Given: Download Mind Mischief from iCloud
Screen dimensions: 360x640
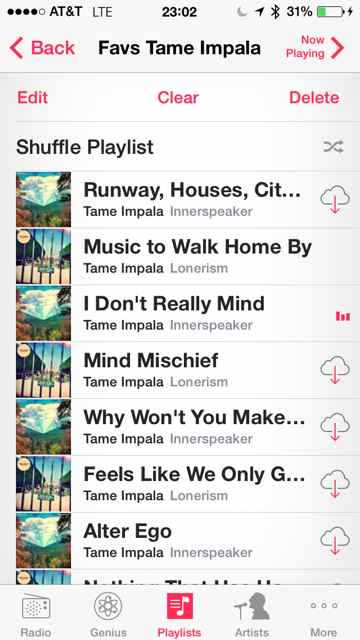Looking at the screenshot, I should coord(335,370).
